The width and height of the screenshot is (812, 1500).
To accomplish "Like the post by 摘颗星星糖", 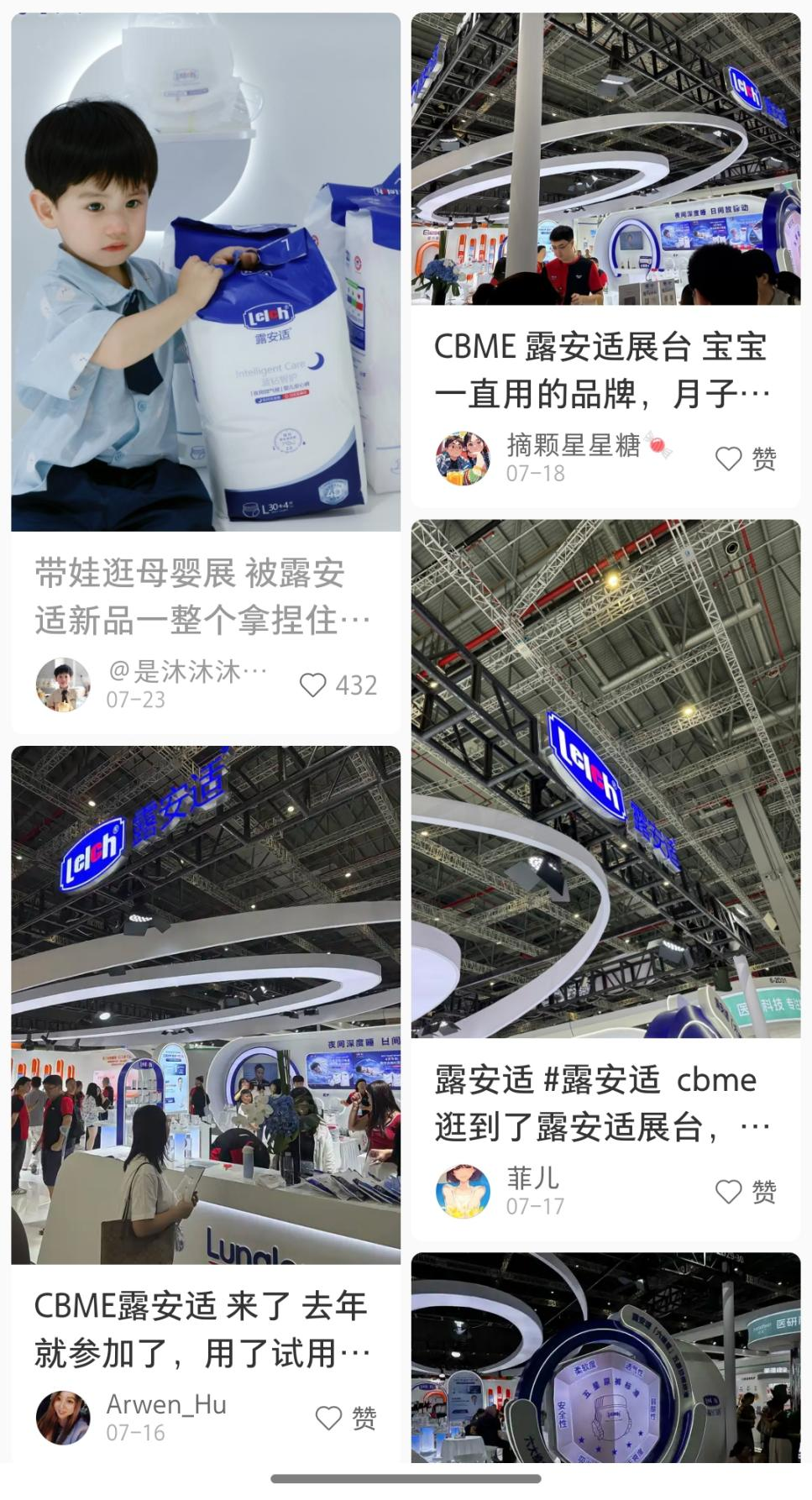I will click(x=729, y=459).
